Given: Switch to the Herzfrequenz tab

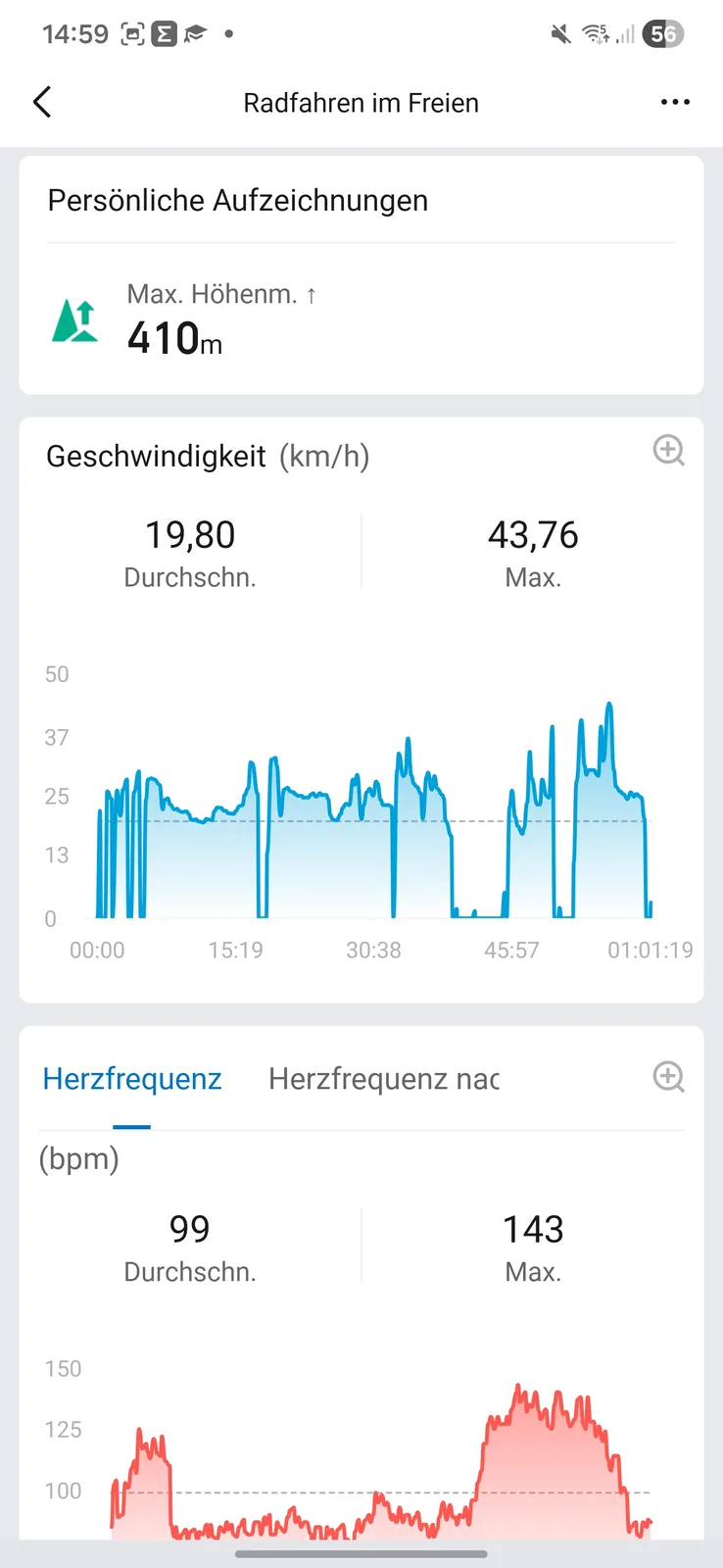Looking at the screenshot, I should pos(132,1079).
